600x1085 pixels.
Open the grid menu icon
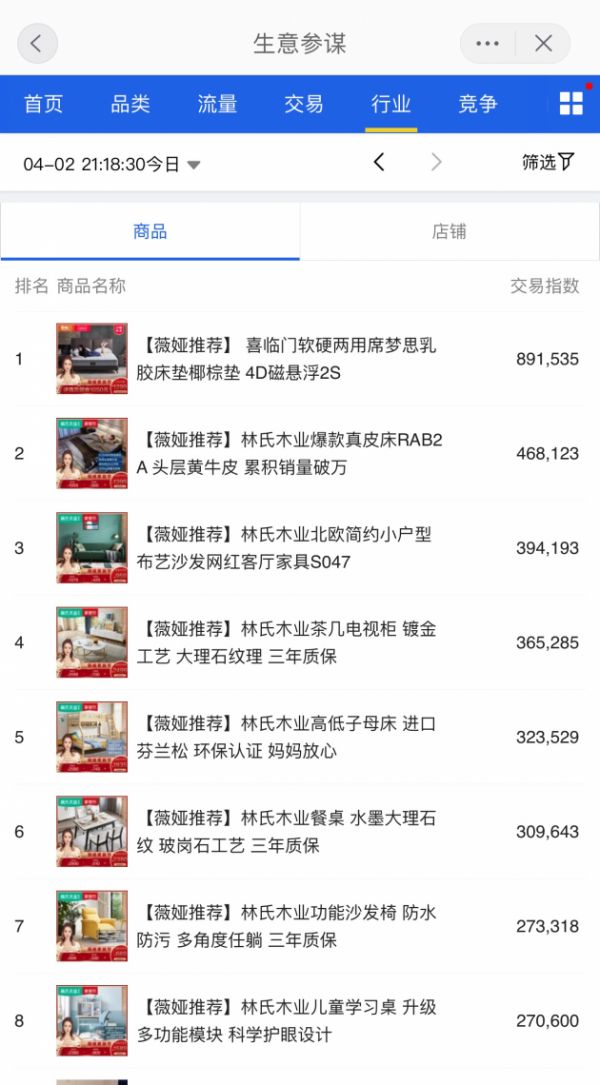point(571,103)
